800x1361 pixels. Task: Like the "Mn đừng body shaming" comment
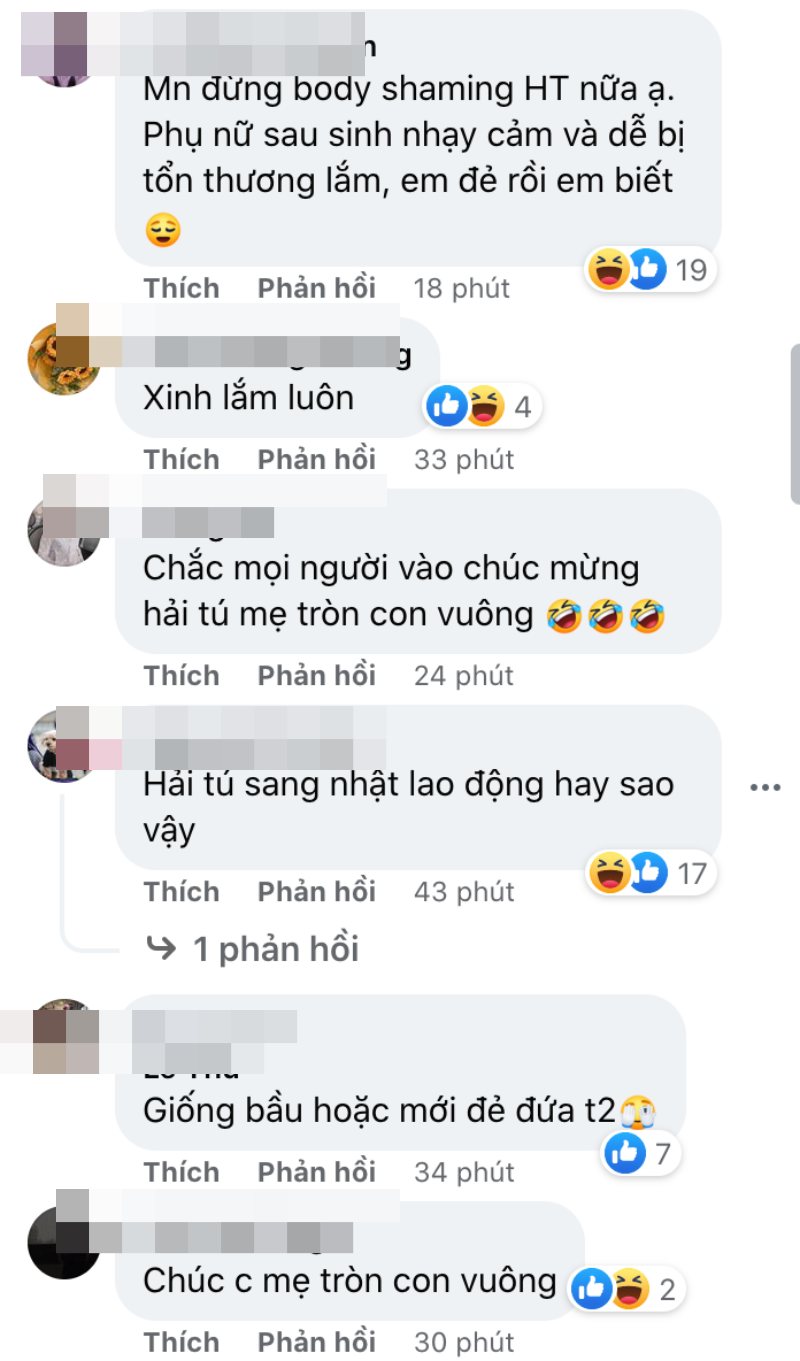(x=181, y=289)
